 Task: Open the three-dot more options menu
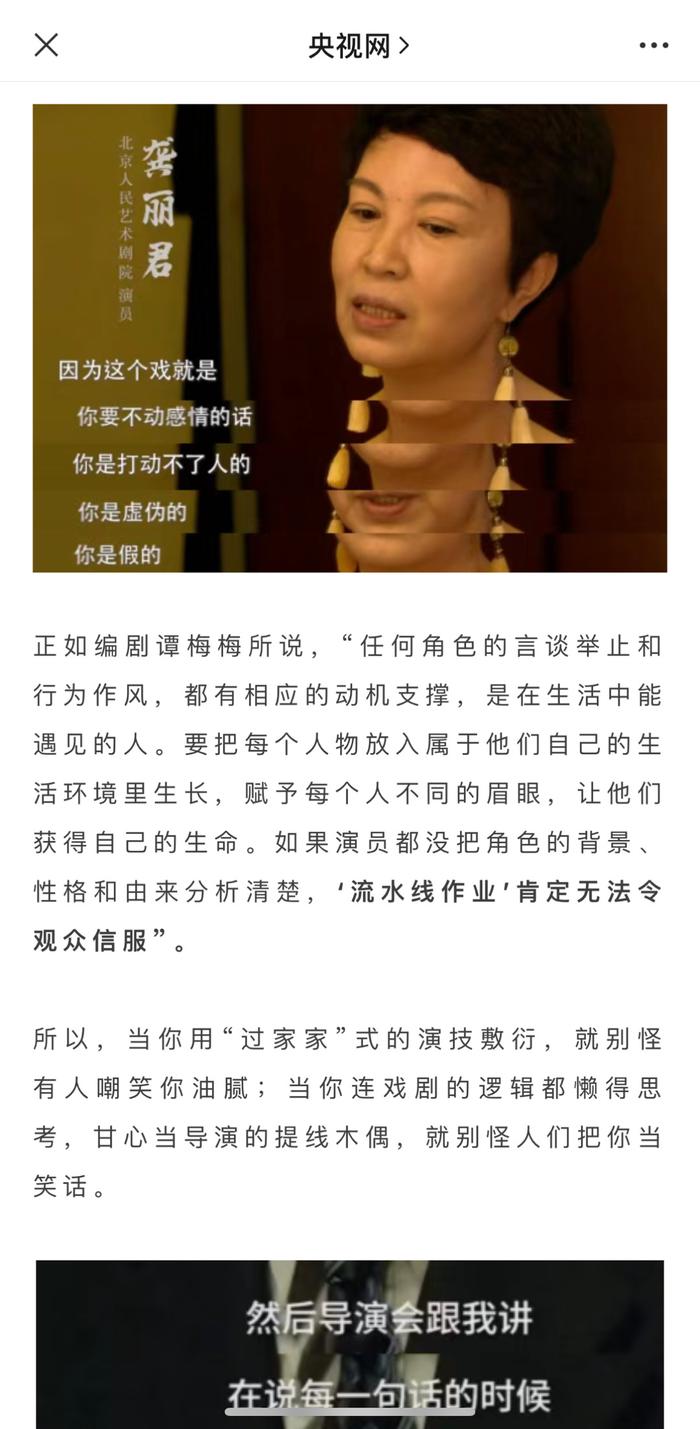point(654,45)
